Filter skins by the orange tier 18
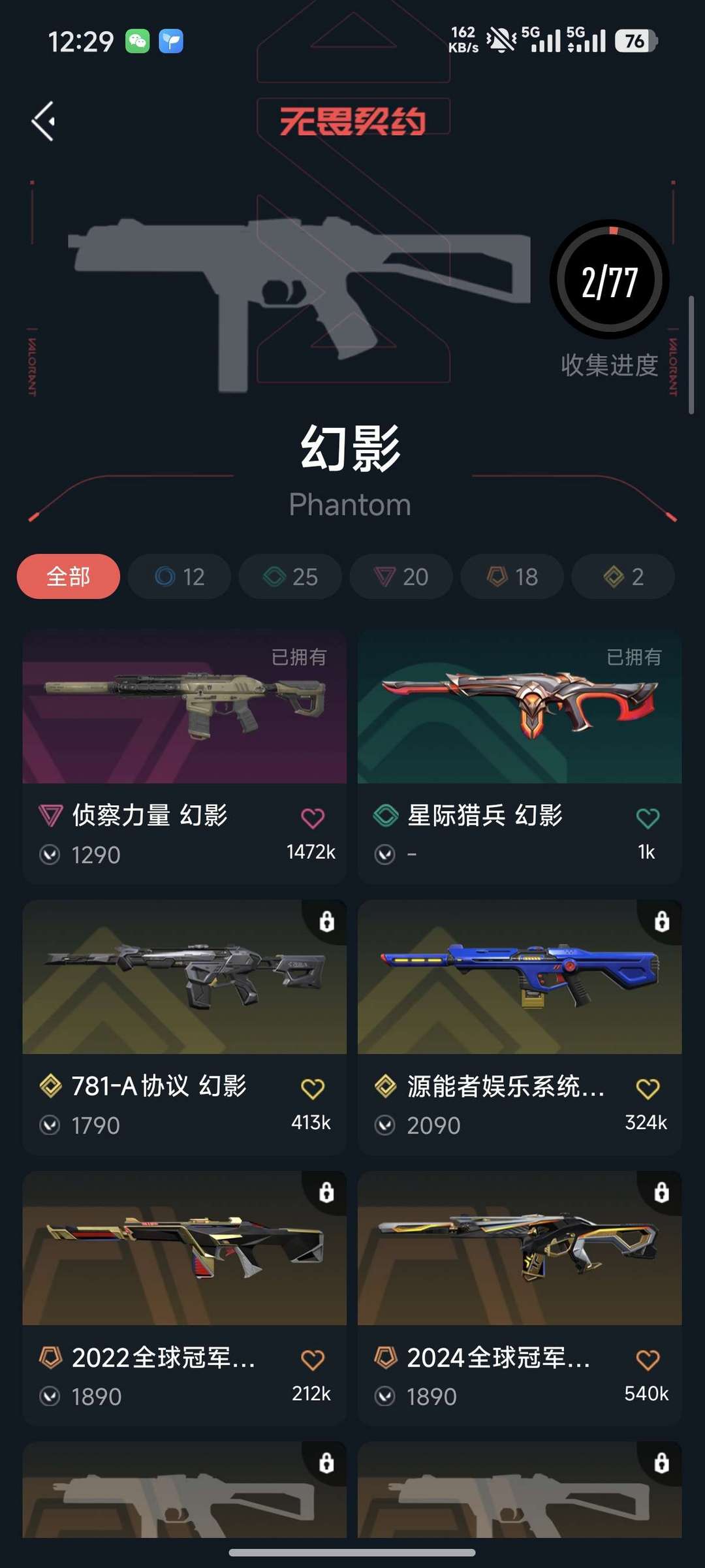The width and height of the screenshot is (705, 1568). click(512, 577)
